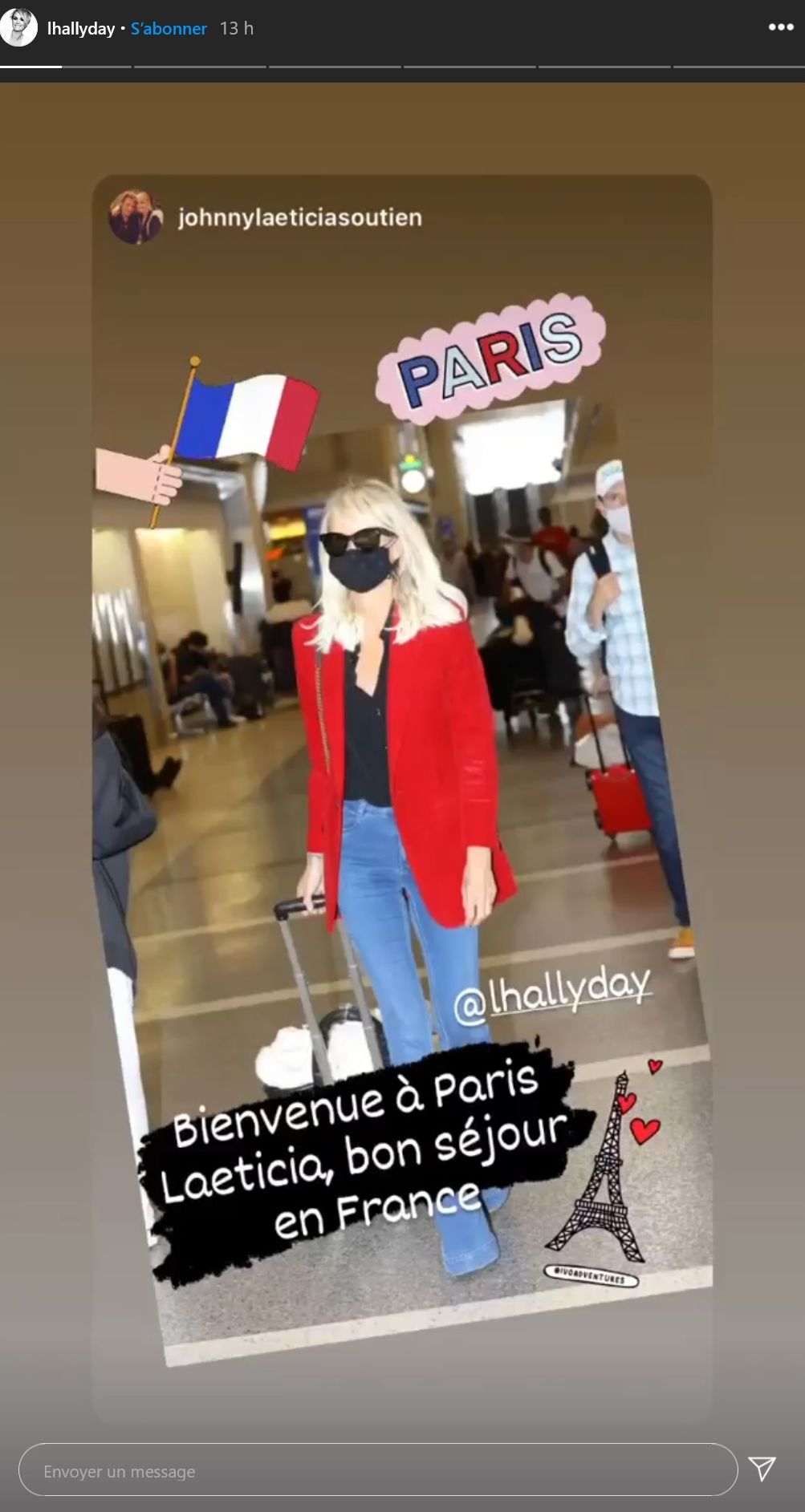Open the reshared johnnylaeticiasoutien story
Image resolution: width=805 pixels, height=1512 pixels.
tap(299, 217)
